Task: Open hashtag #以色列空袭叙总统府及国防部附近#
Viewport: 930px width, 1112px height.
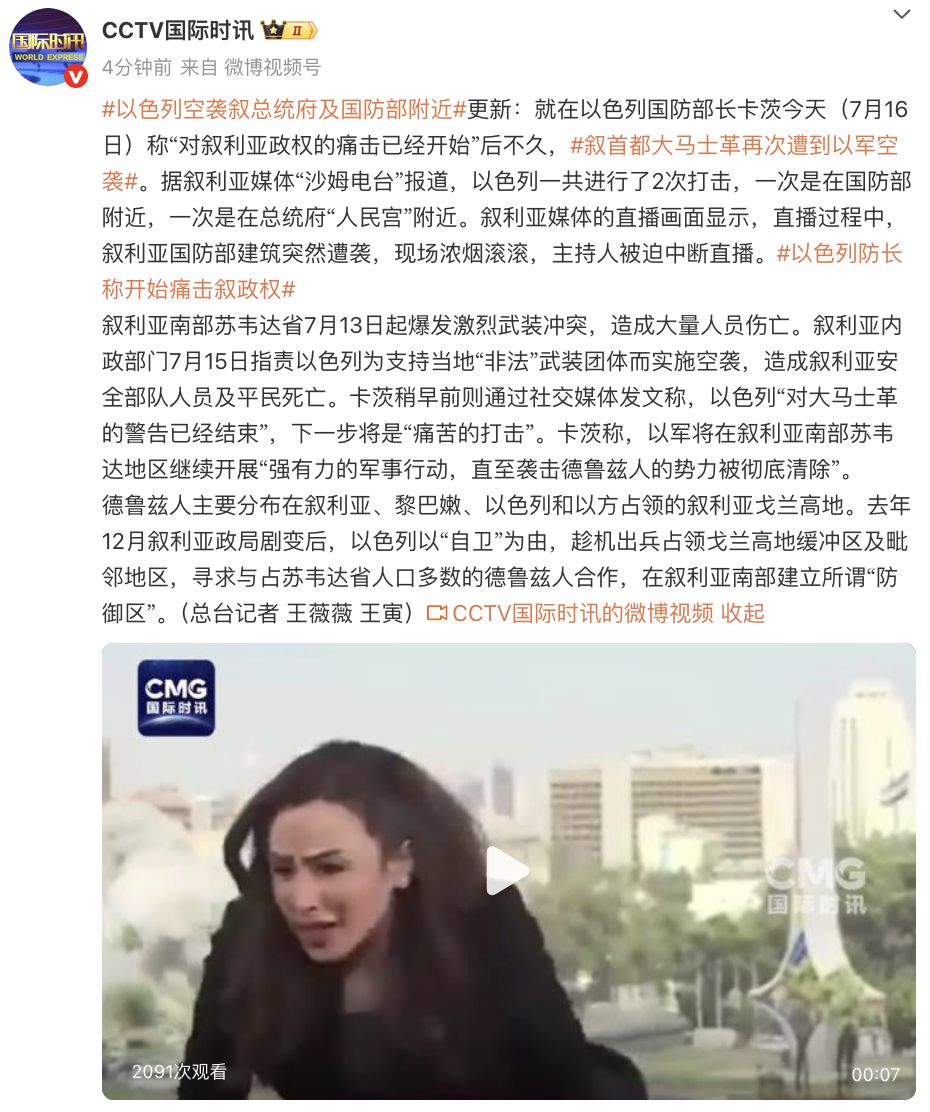Action: click(x=284, y=107)
